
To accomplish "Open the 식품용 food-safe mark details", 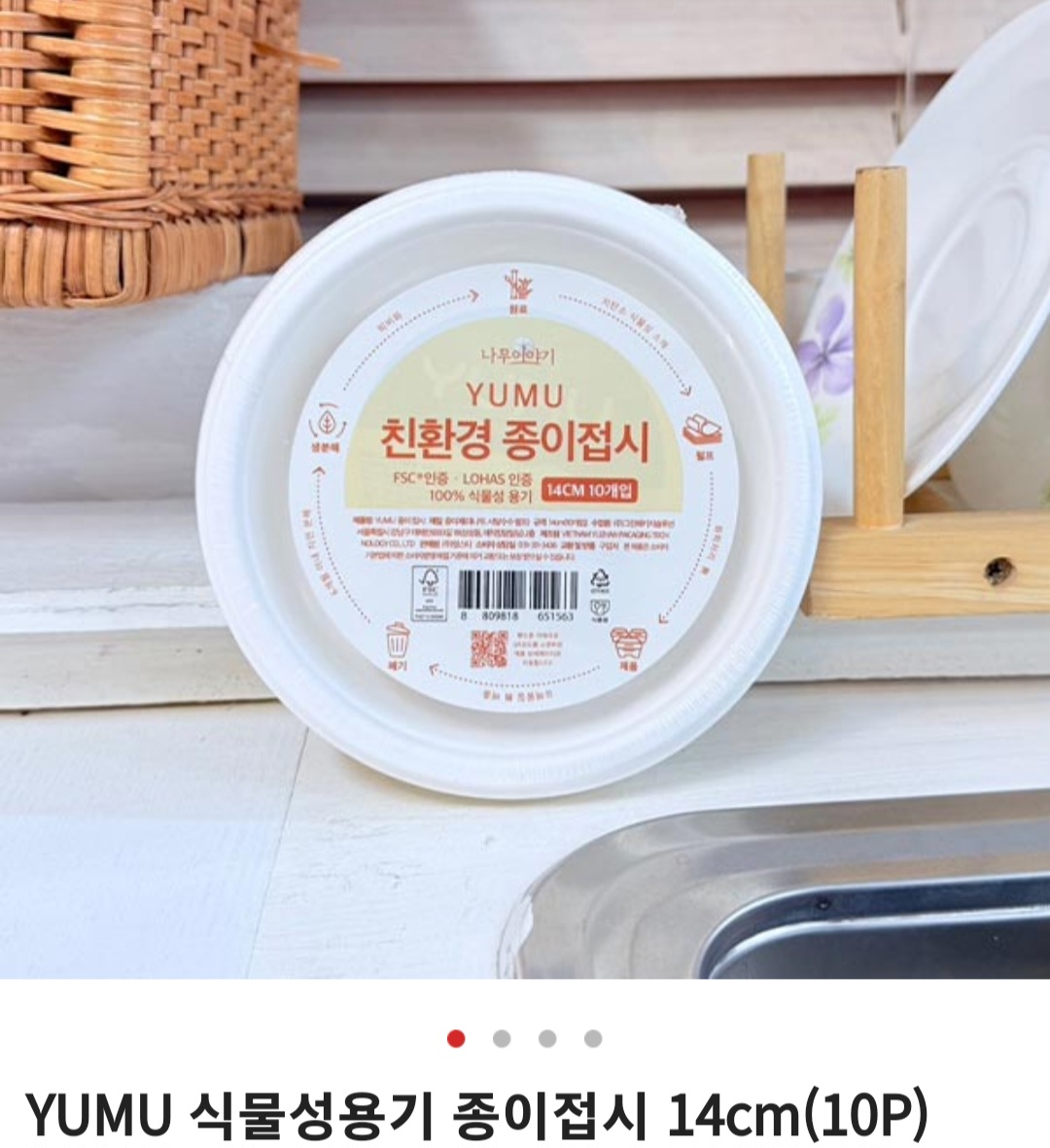I will click(x=599, y=608).
